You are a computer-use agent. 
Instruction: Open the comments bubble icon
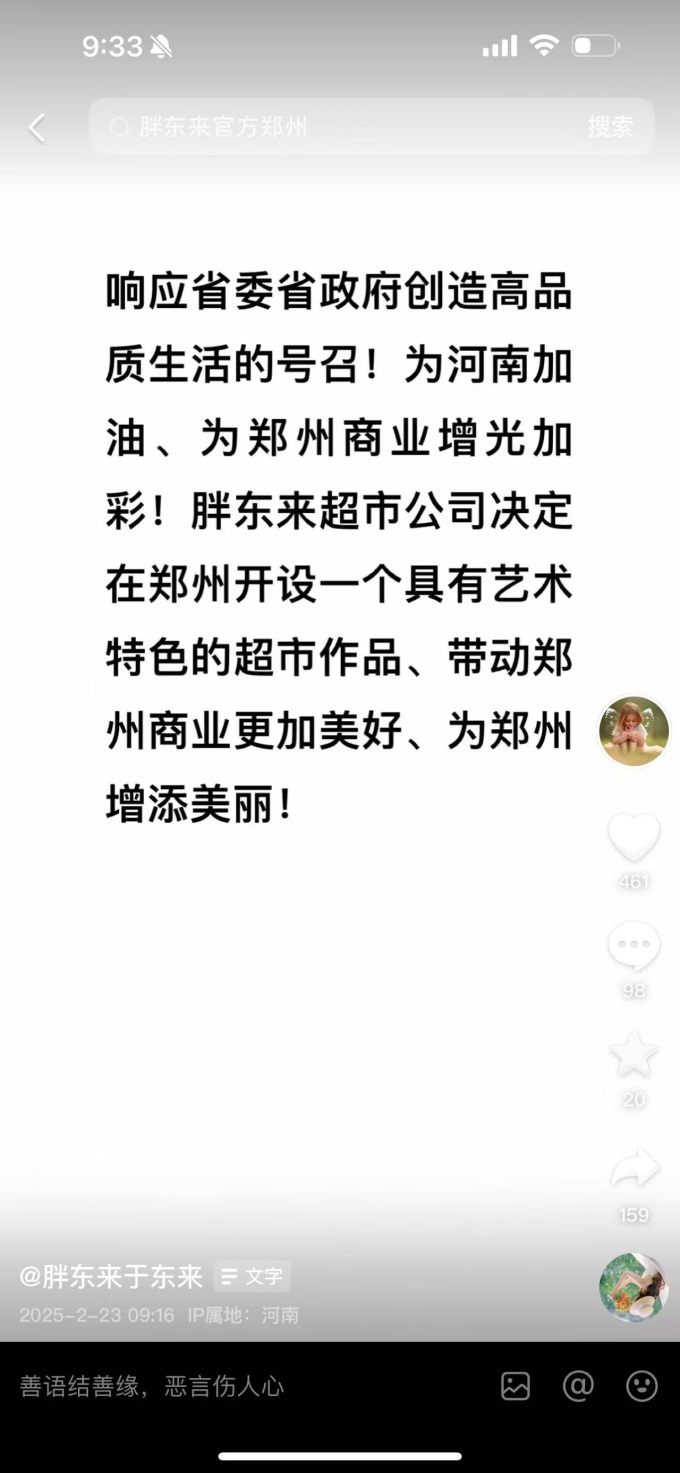click(634, 946)
